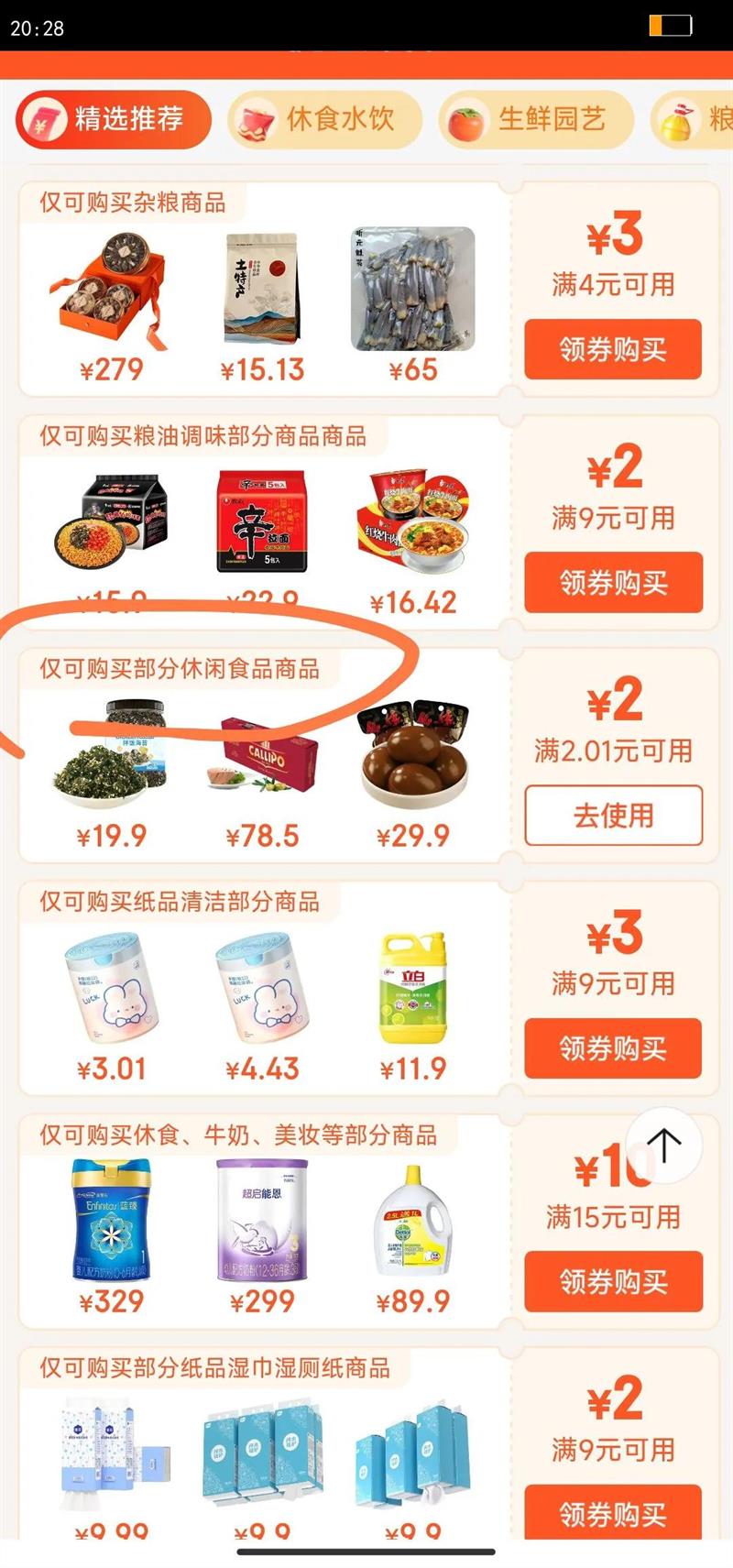733x1568 pixels.
Task: Return to top with the up arrow
Action: click(x=664, y=1145)
